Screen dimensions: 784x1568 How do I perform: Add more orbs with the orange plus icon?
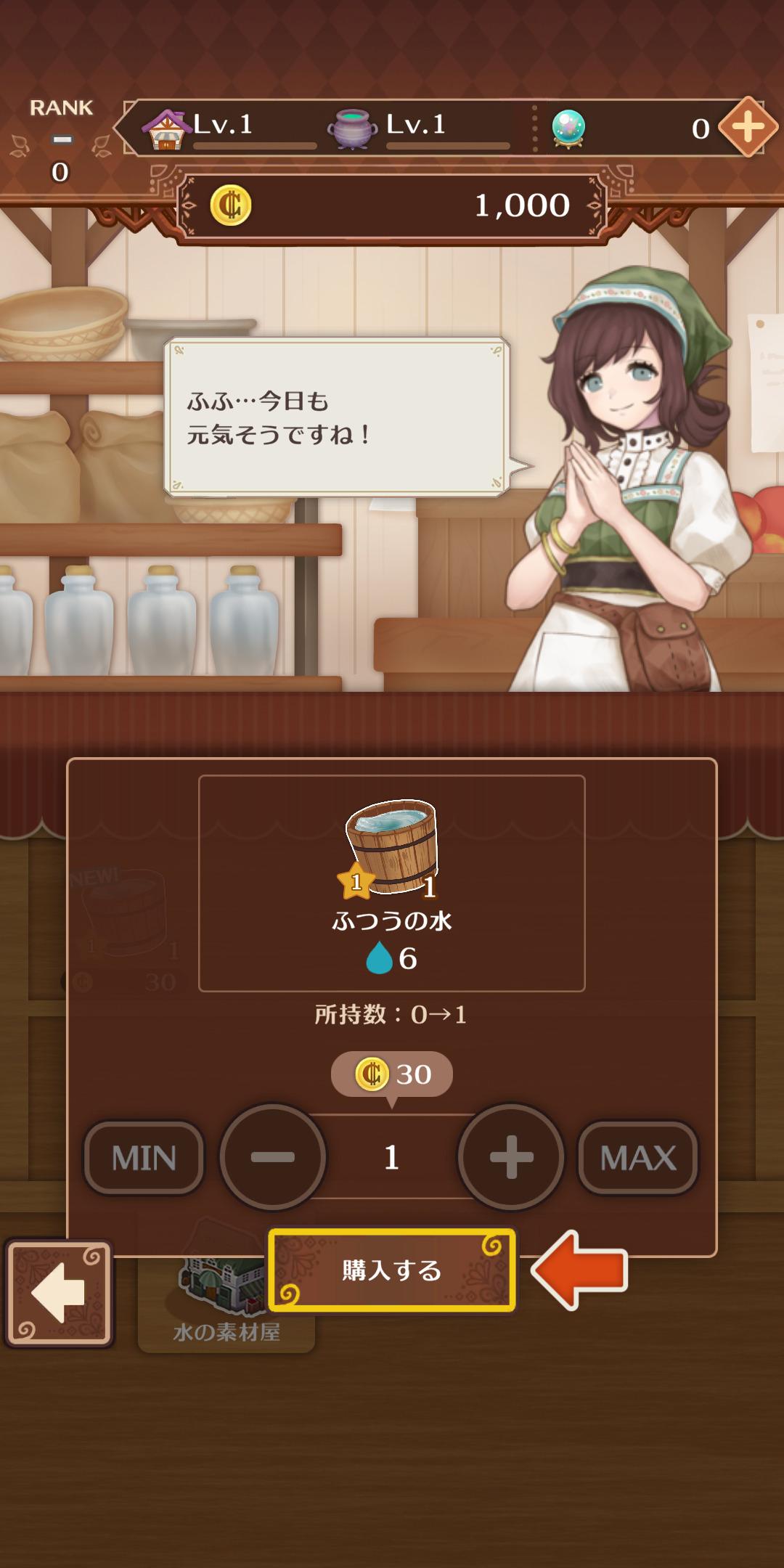748,128
